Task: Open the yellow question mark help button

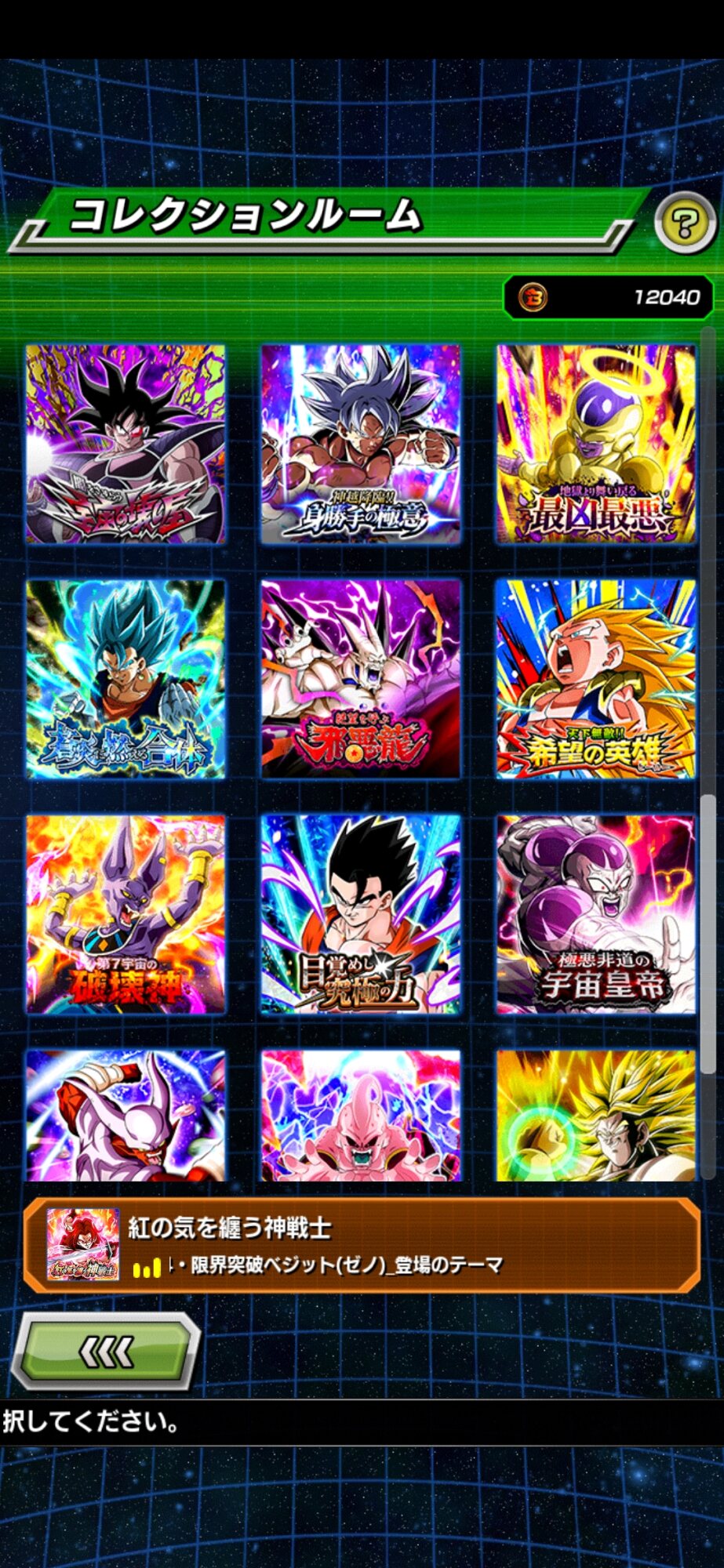Action: click(684, 223)
